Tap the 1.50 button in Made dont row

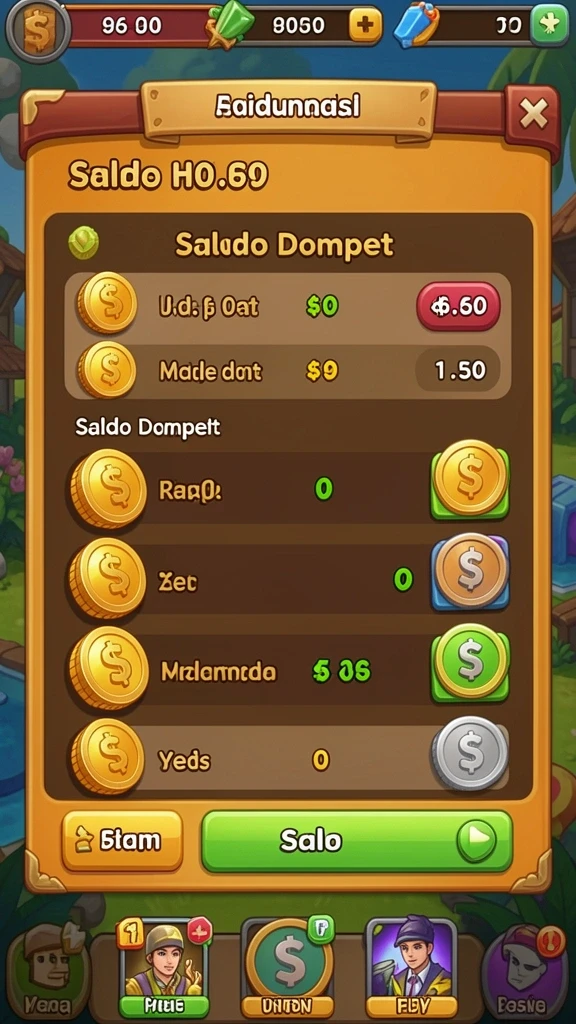[x=458, y=370]
